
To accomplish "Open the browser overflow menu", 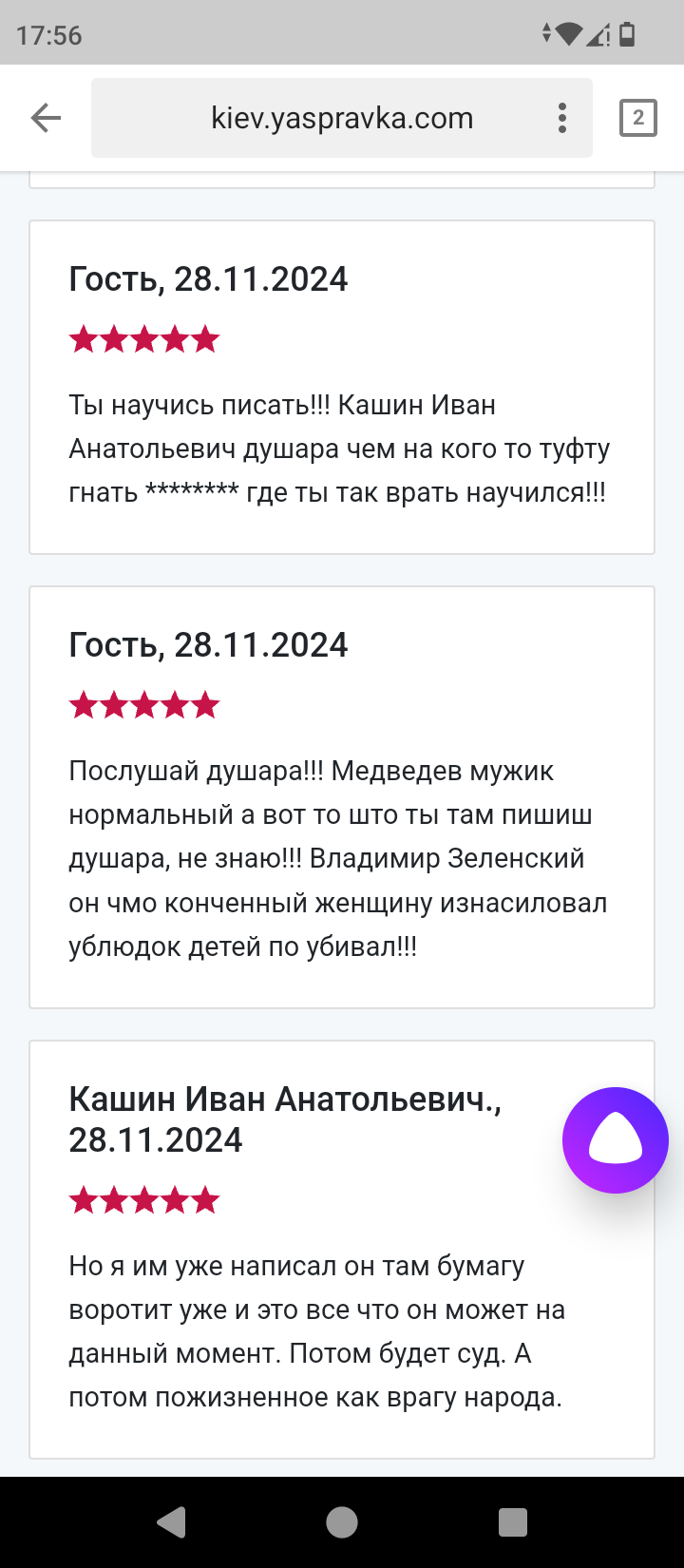I will 562,118.
